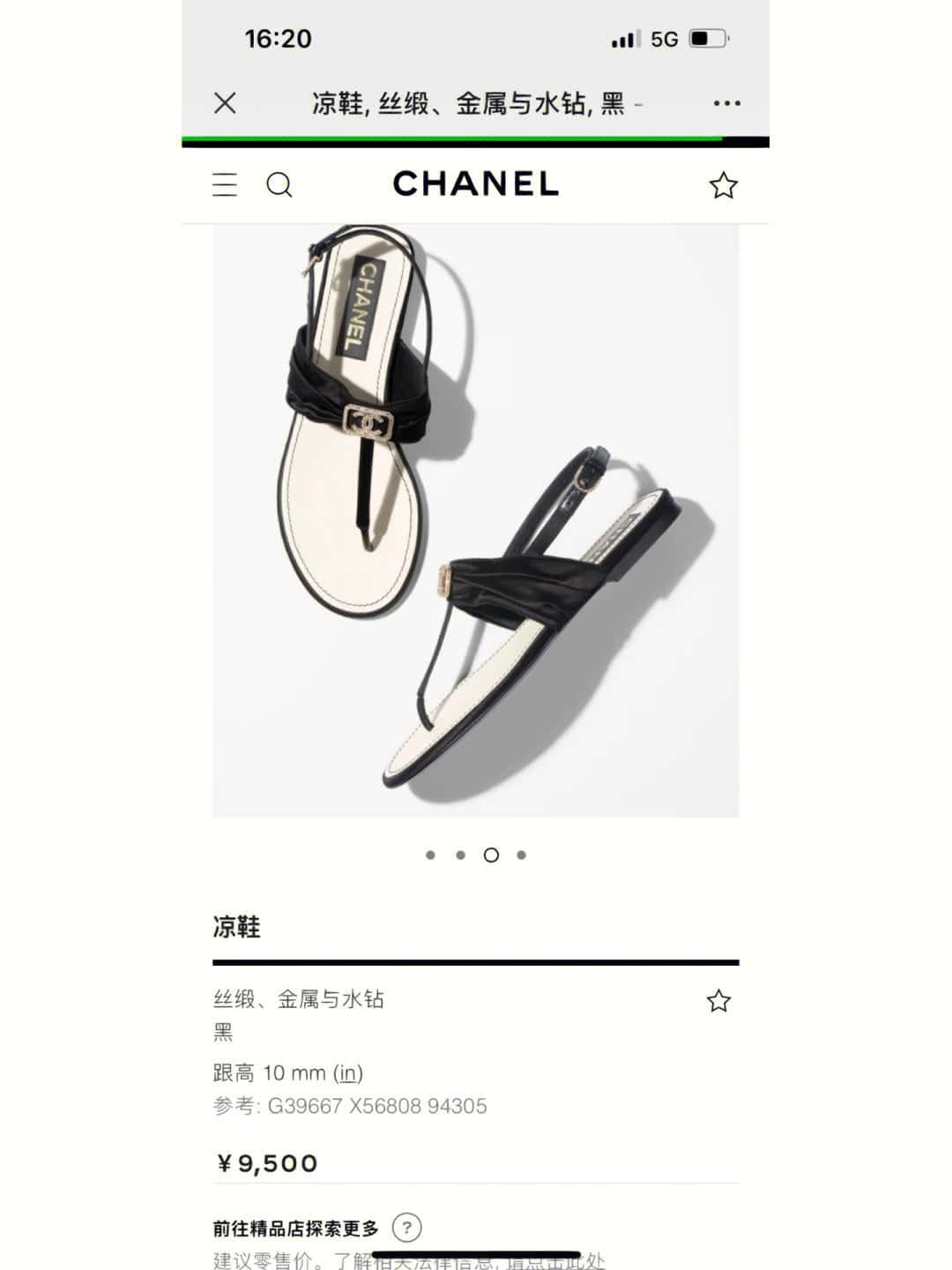Open the Chanel site search
Viewport: 952px width, 1270px height.
[x=279, y=184]
